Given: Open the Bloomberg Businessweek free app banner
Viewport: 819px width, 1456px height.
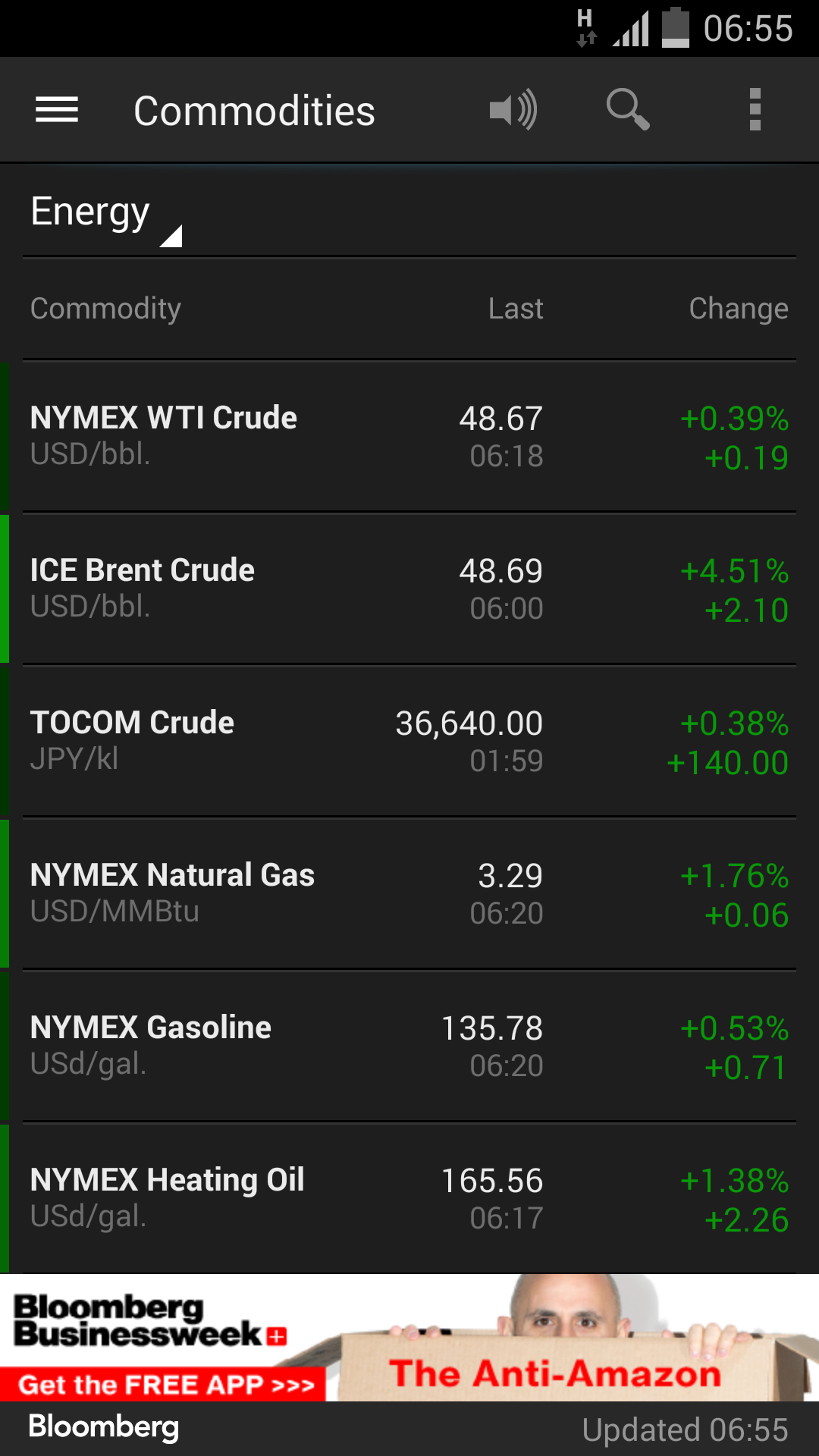Looking at the screenshot, I should (x=409, y=1338).
